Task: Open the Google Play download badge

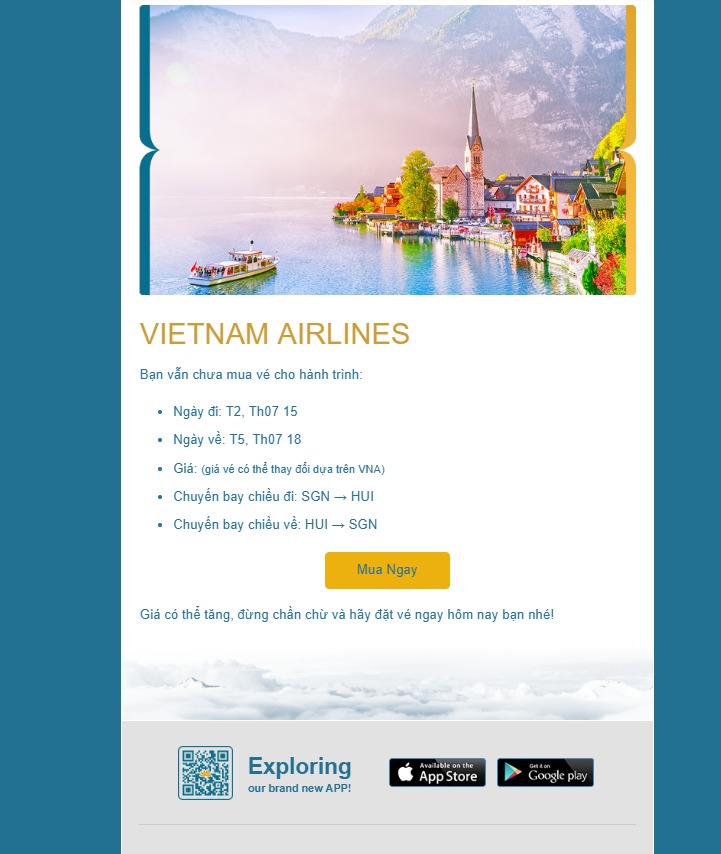Action: tap(545, 772)
